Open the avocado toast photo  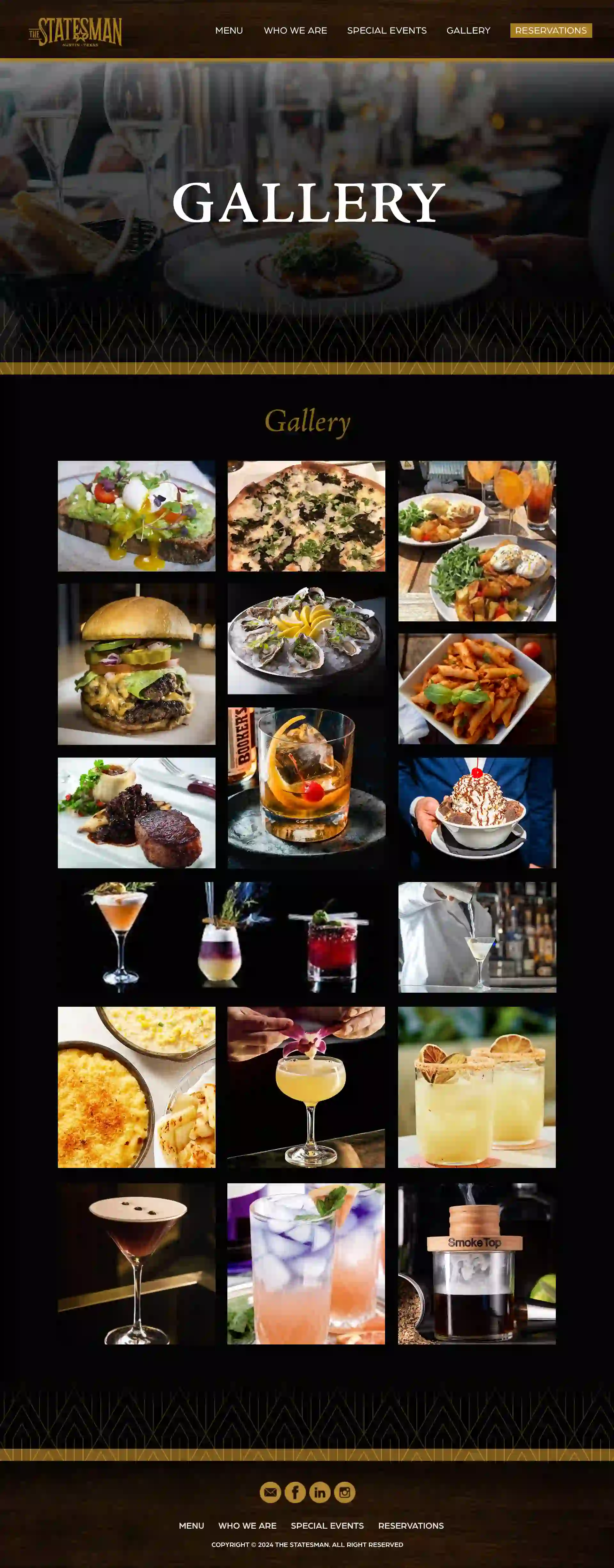point(136,516)
